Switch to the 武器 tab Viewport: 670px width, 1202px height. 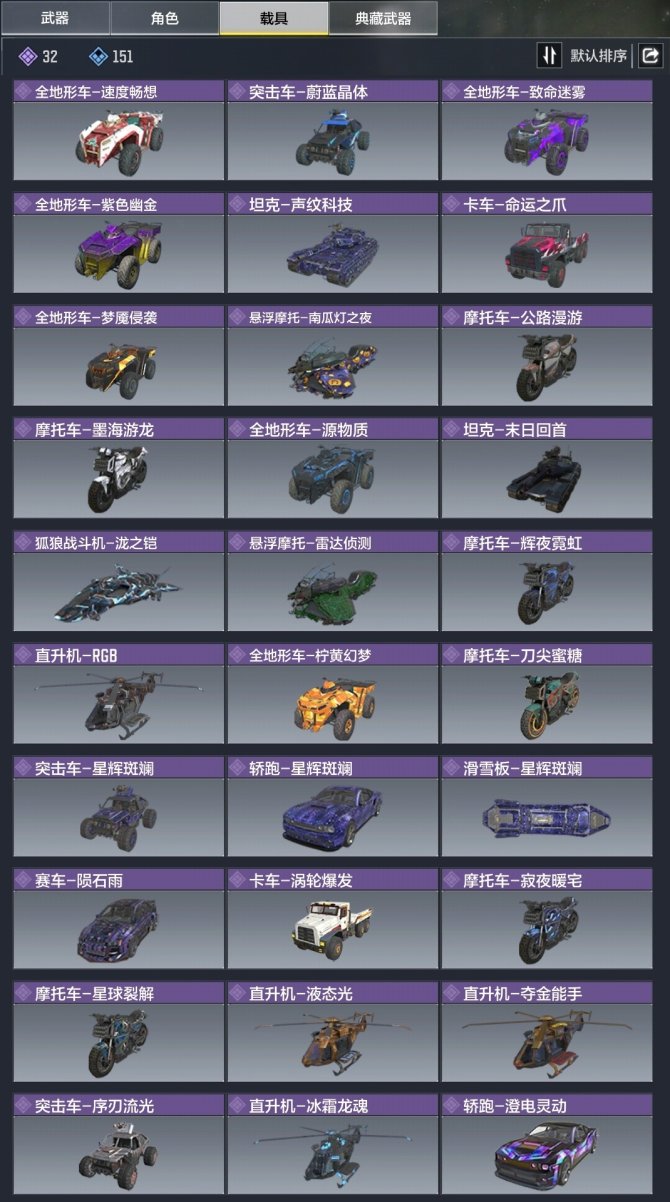point(55,18)
